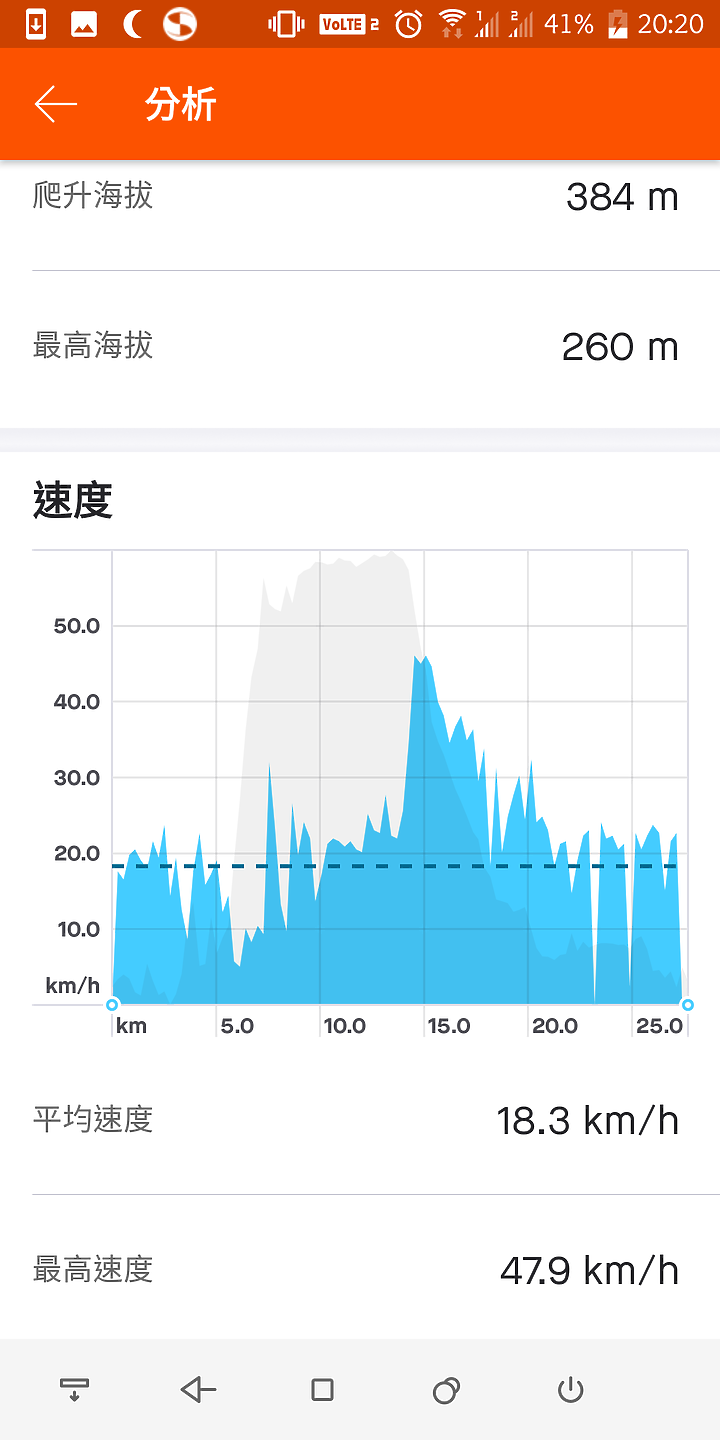Hide the navigation bar with the down-arrow icon
720x1440 pixels.
pos(75,1389)
